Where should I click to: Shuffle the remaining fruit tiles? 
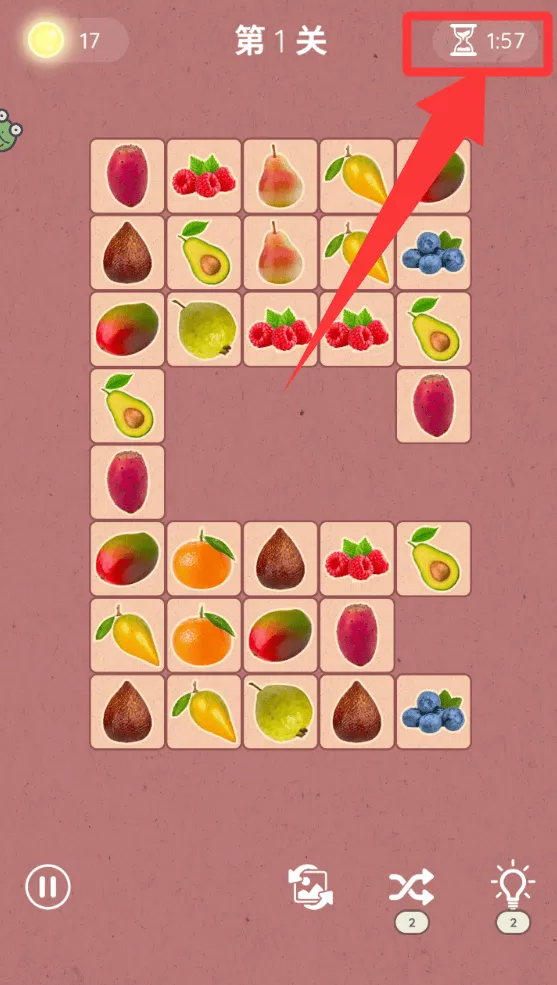pyautogui.click(x=411, y=886)
